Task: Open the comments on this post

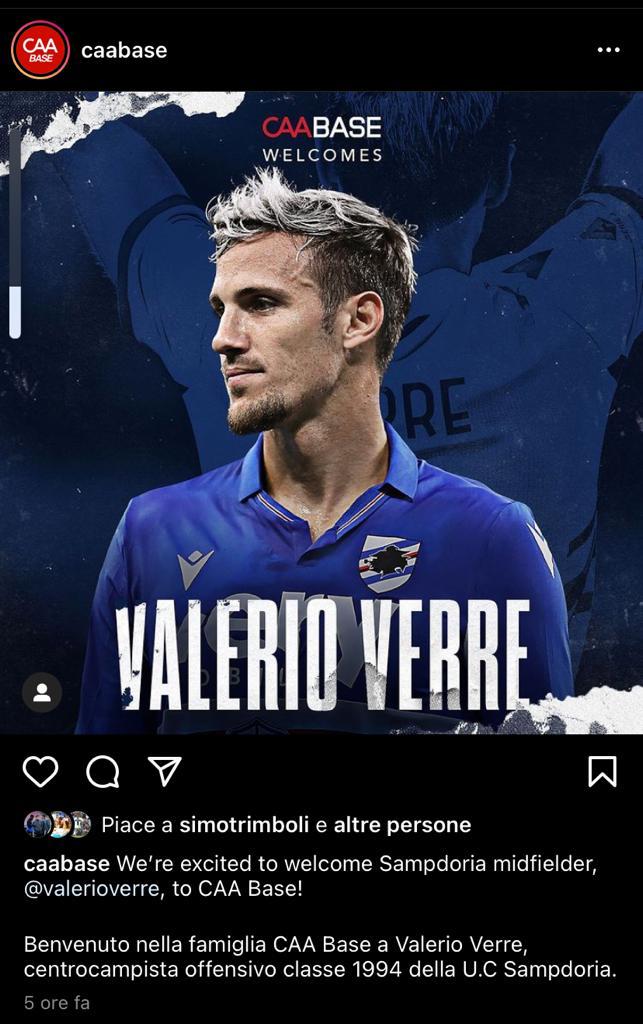Action: tap(102, 771)
